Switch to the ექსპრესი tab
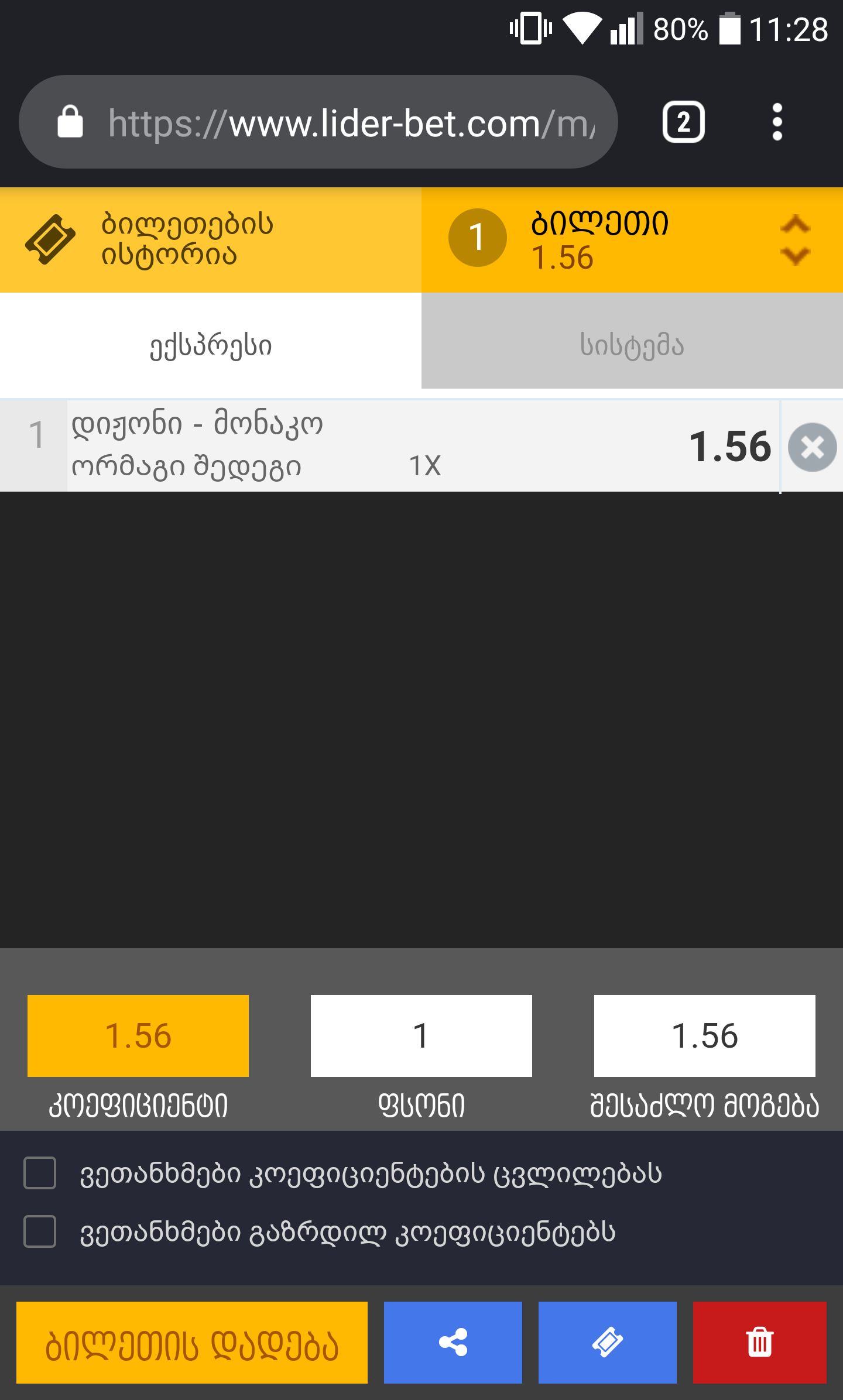The image size is (843, 1400). [211, 345]
